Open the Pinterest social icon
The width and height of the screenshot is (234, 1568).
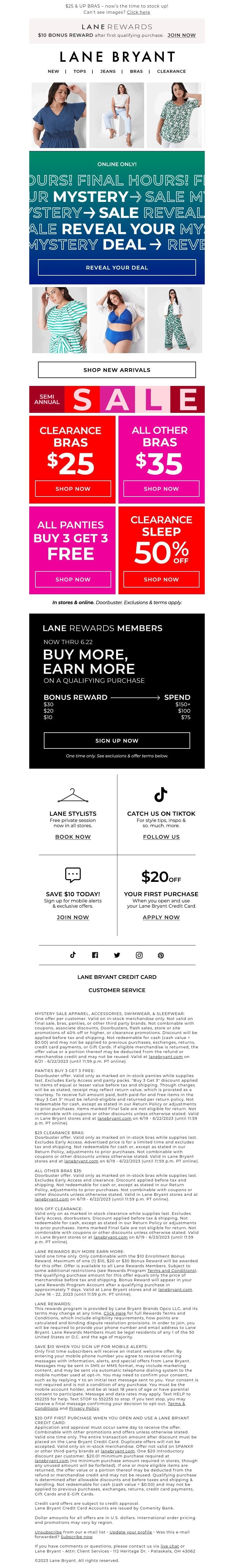[x=161, y=955]
